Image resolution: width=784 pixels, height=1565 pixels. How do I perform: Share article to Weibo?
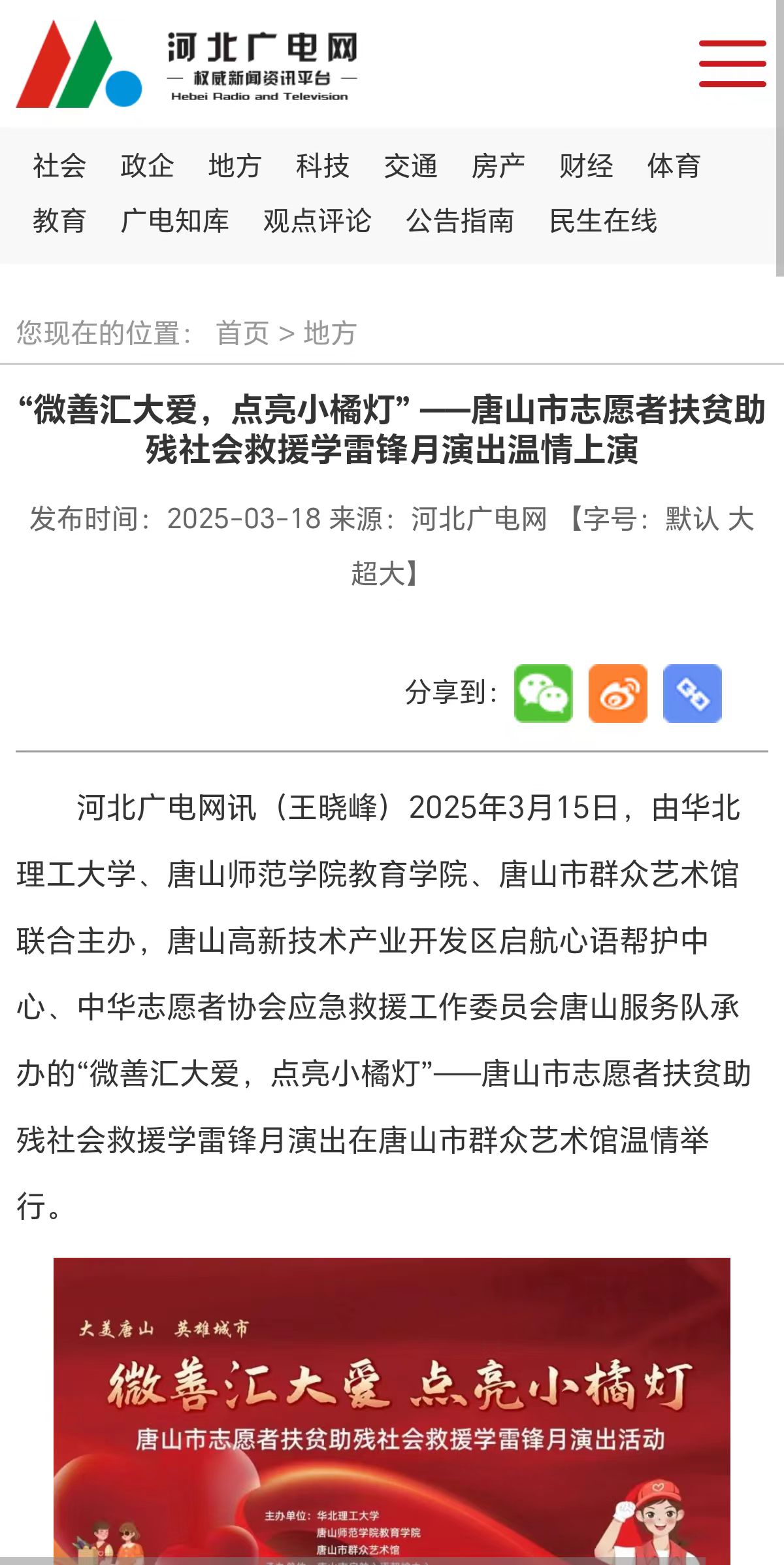tap(617, 694)
